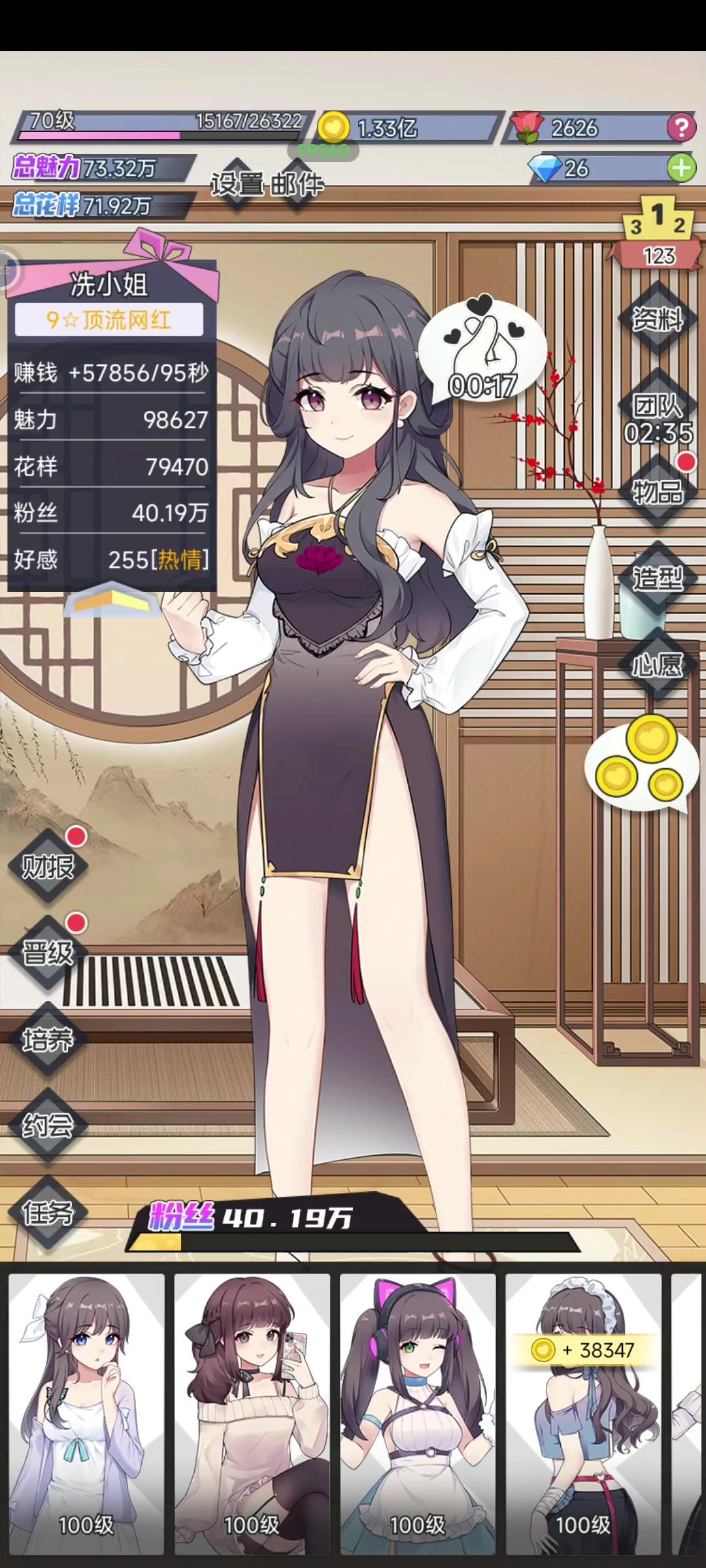The width and height of the screenshot is (706, 1568).
Task: Open the 资料 profile menu
Action: click(658, 319)
